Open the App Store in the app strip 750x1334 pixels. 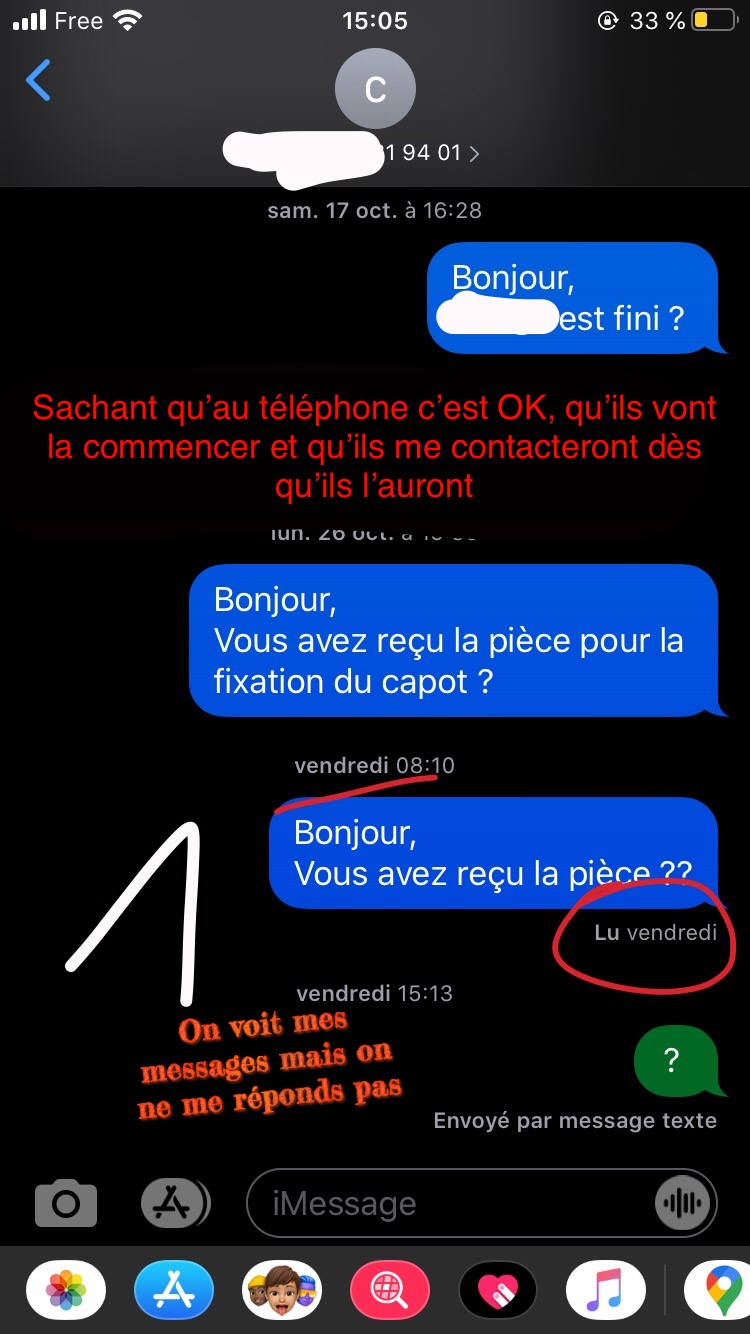pos(174,1291)
